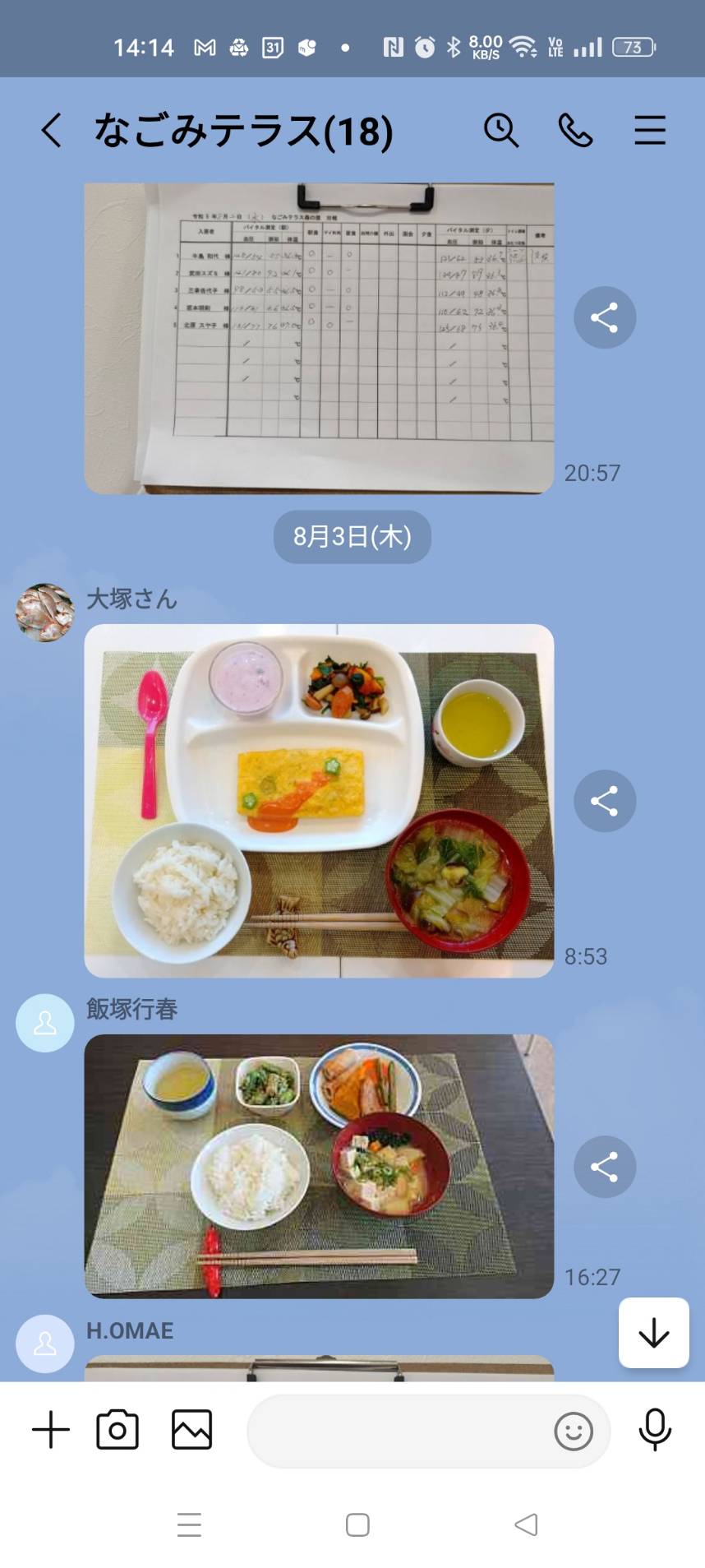Search within this chat
705x1568 pixels.
coord(500,130)
